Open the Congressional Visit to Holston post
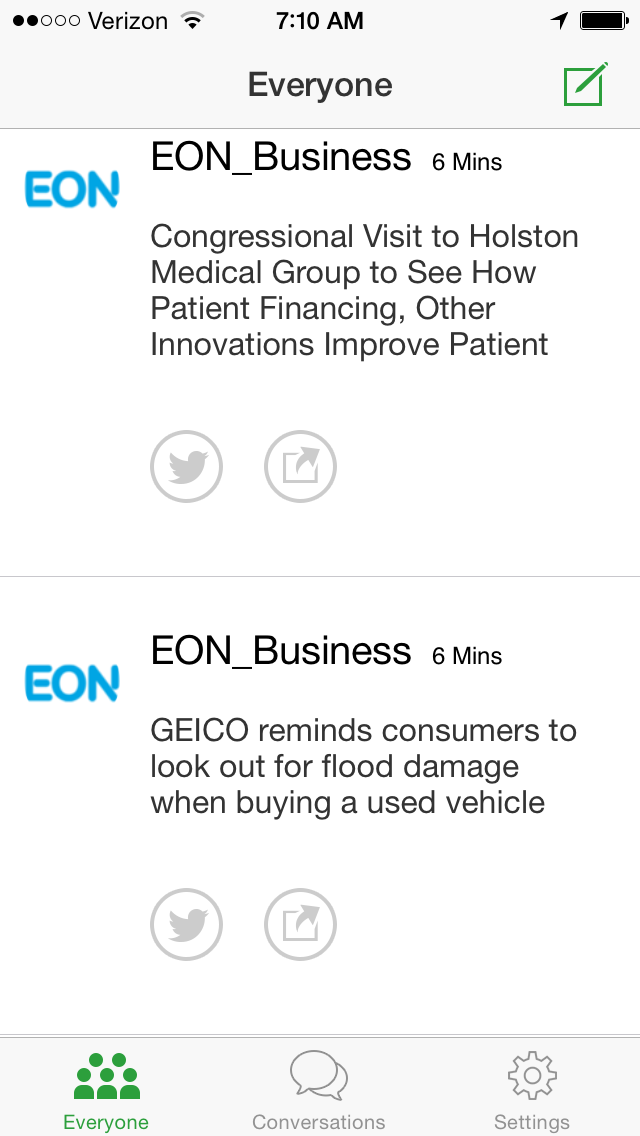The height and width of the screenshot is (1136, 640). click(x=364, y=290)
